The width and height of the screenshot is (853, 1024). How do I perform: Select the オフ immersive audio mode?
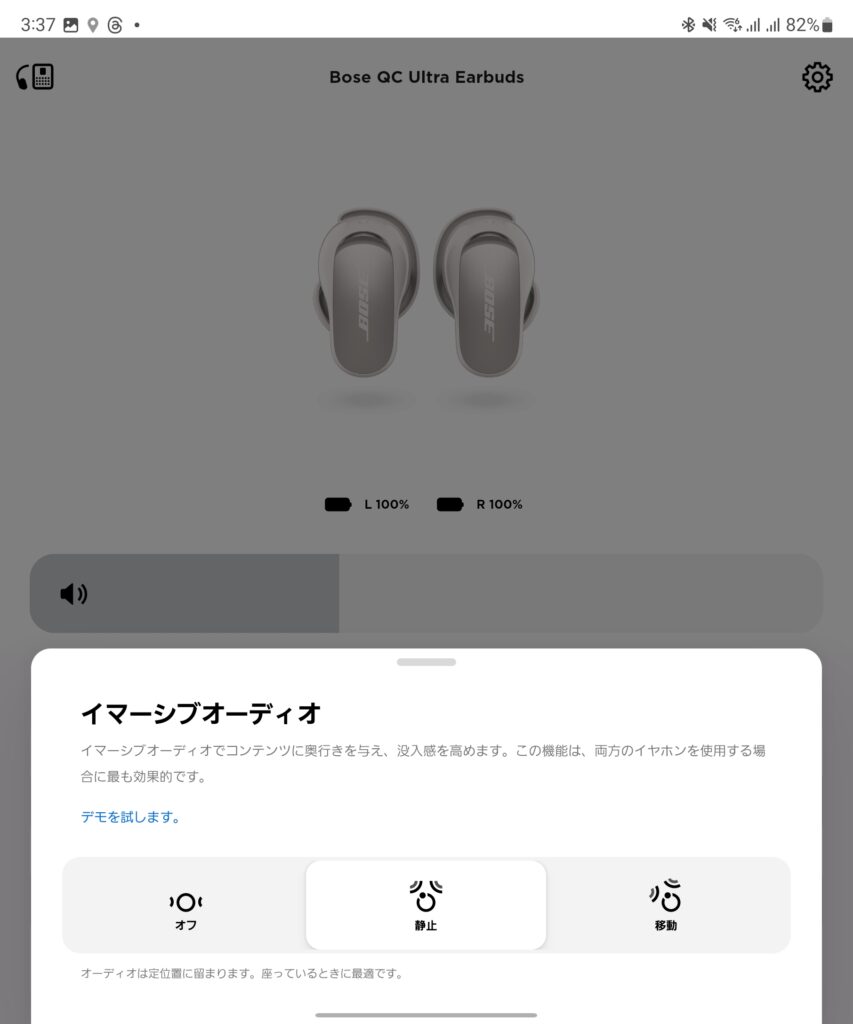point(186,905)
